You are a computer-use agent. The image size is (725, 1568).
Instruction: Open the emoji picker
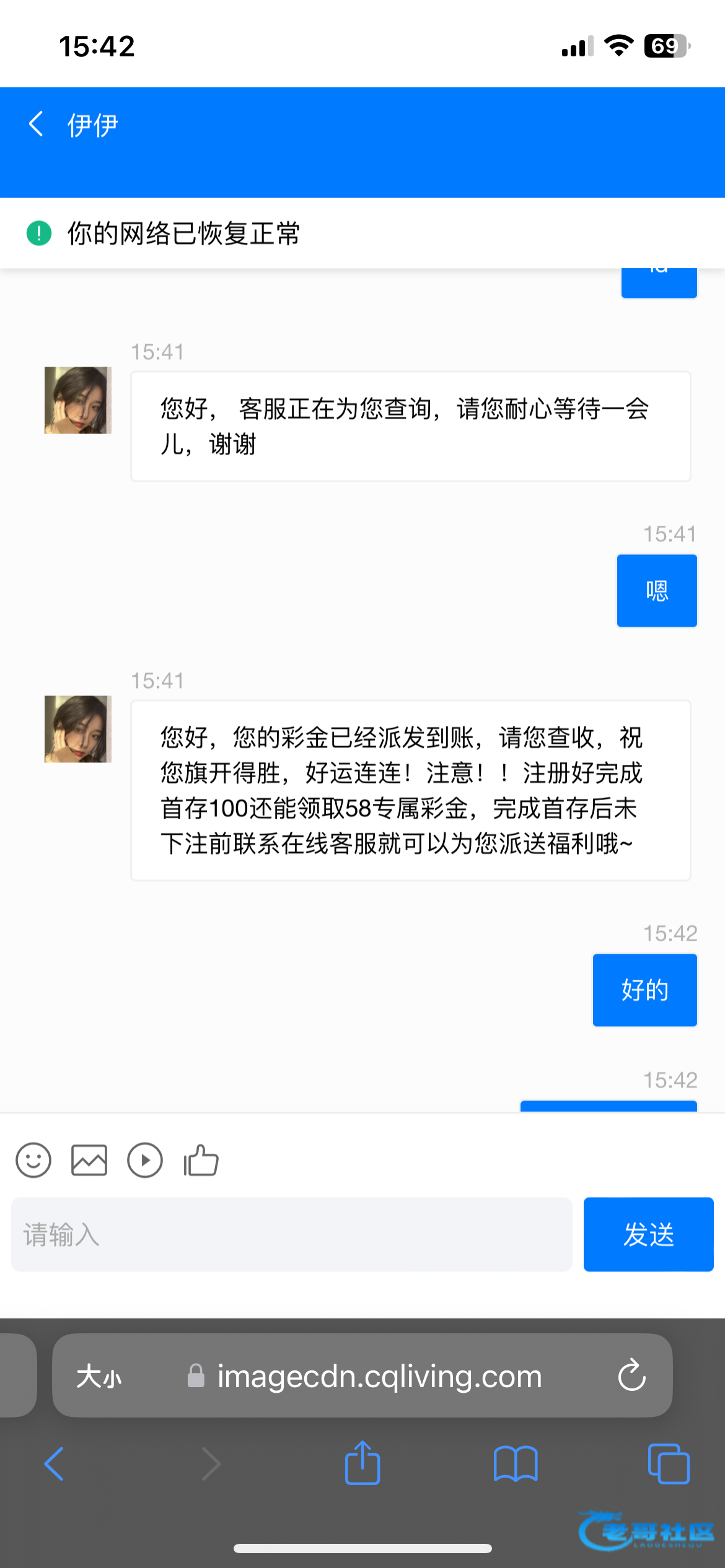tap(33, 1160)
